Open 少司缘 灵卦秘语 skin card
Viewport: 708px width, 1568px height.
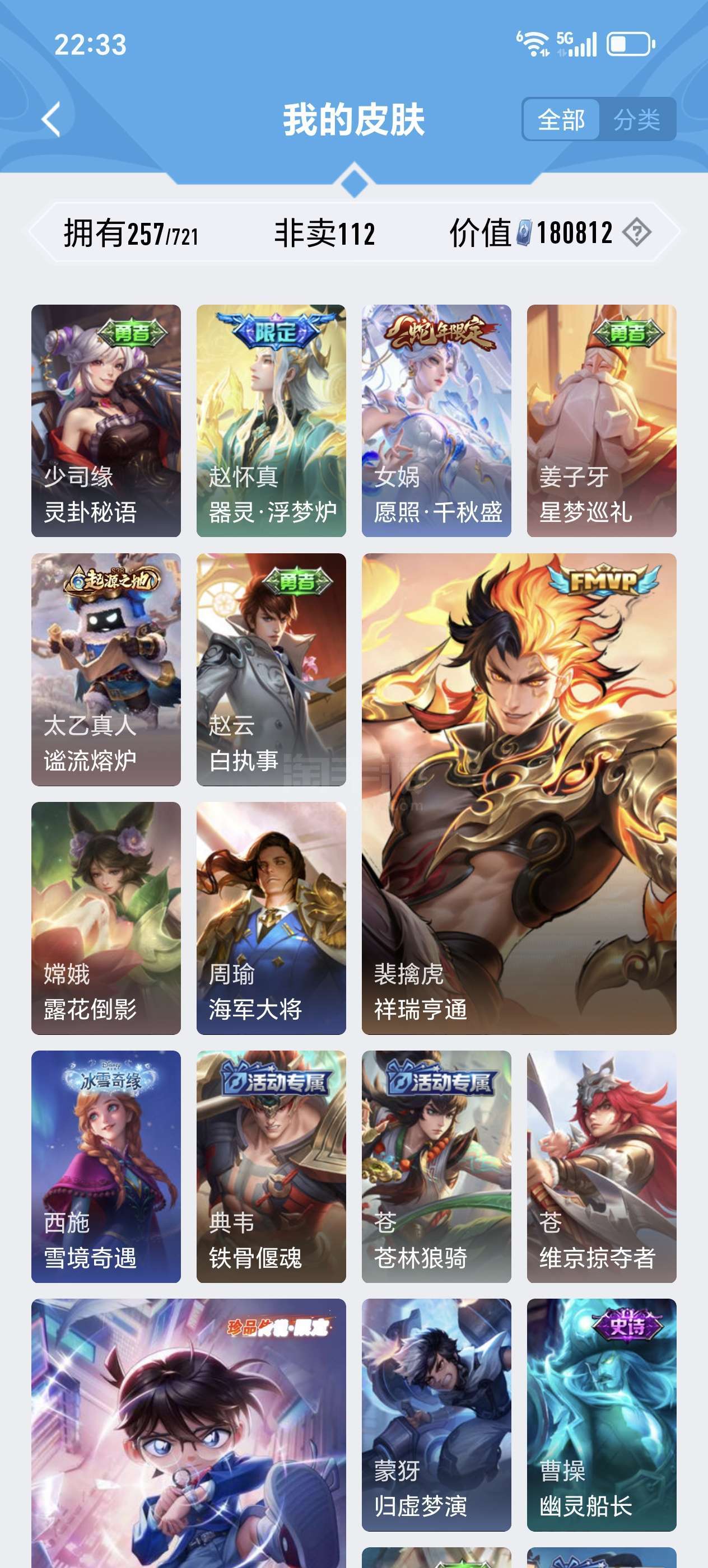tap(106, 421)
